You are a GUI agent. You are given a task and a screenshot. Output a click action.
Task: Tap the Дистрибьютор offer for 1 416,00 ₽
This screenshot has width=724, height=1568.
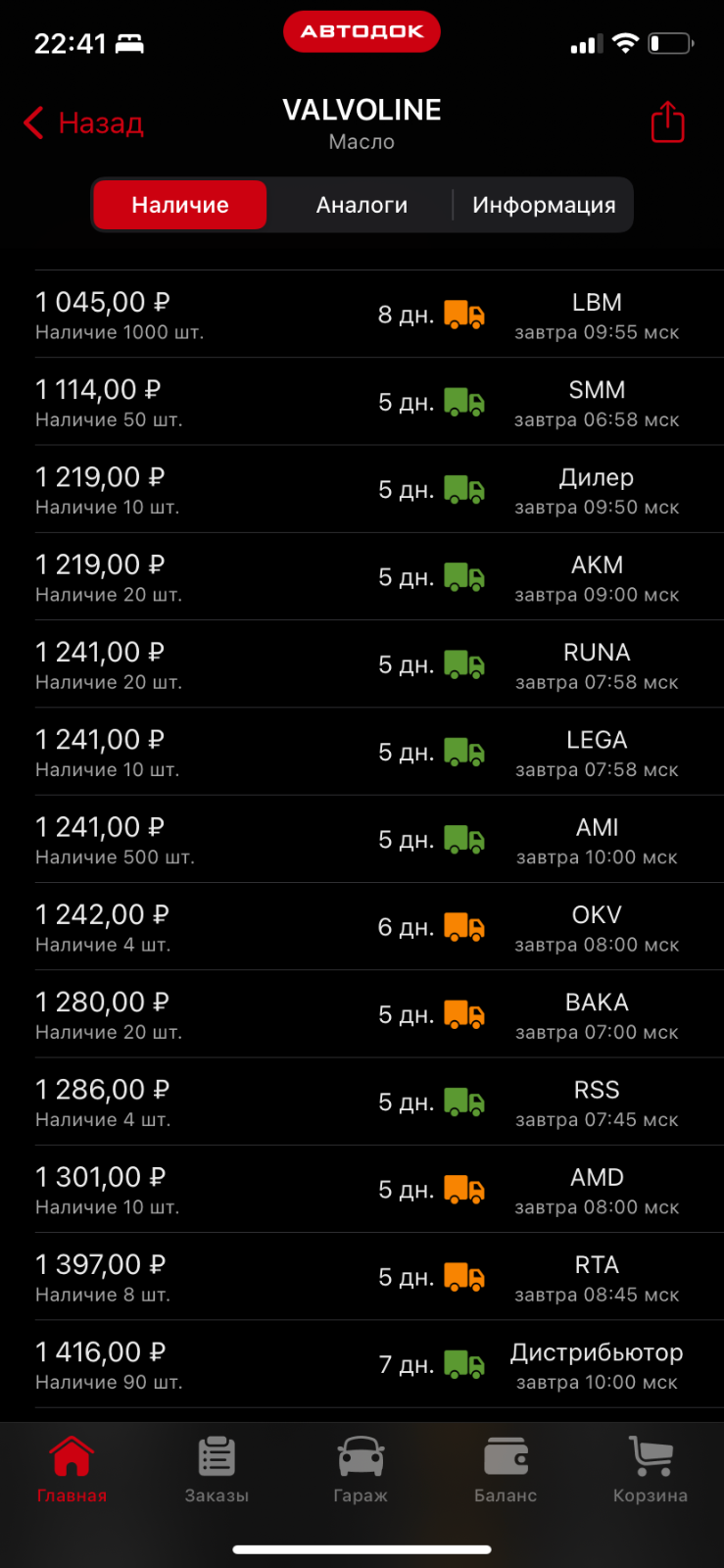point(379,1364)
